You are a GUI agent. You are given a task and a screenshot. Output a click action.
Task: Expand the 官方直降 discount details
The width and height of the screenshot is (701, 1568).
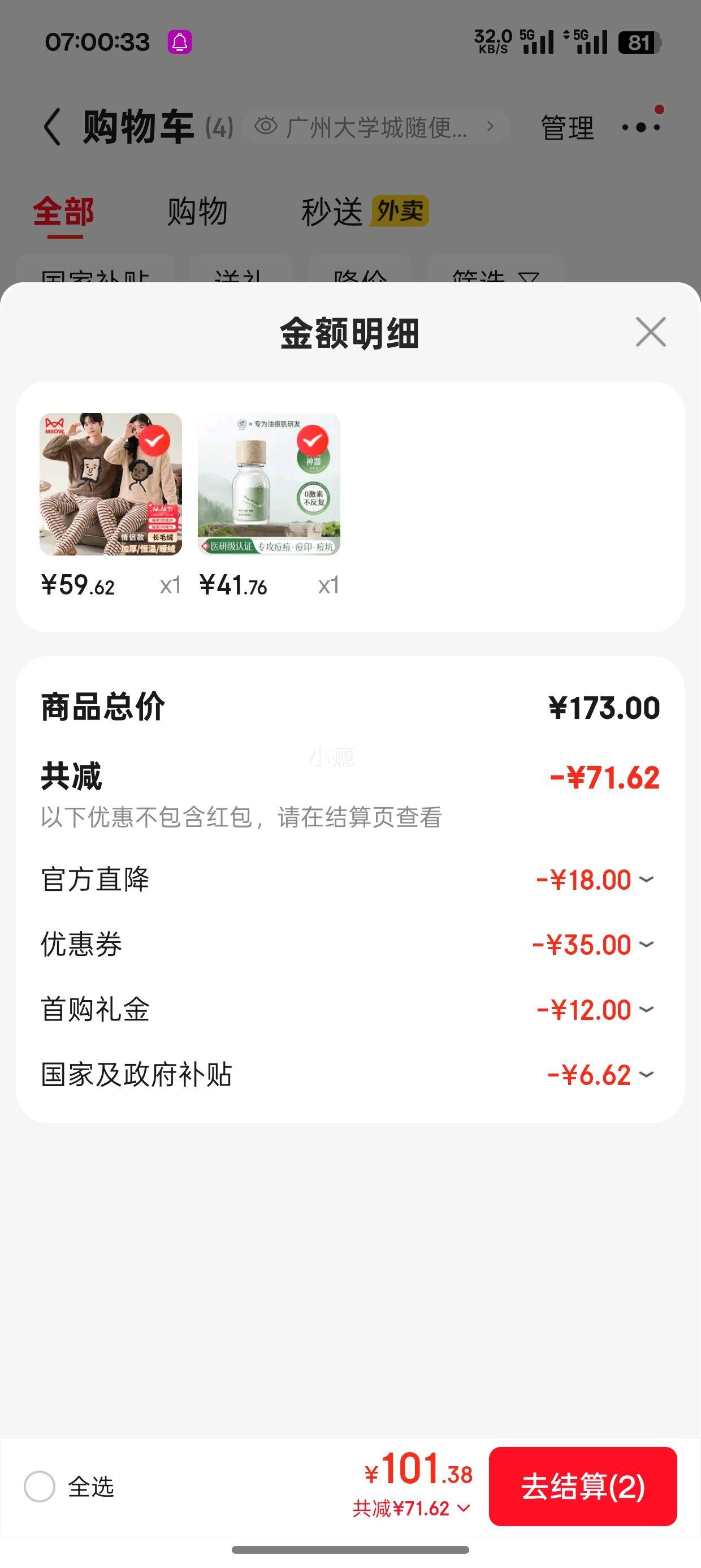(x=646, y=880)
